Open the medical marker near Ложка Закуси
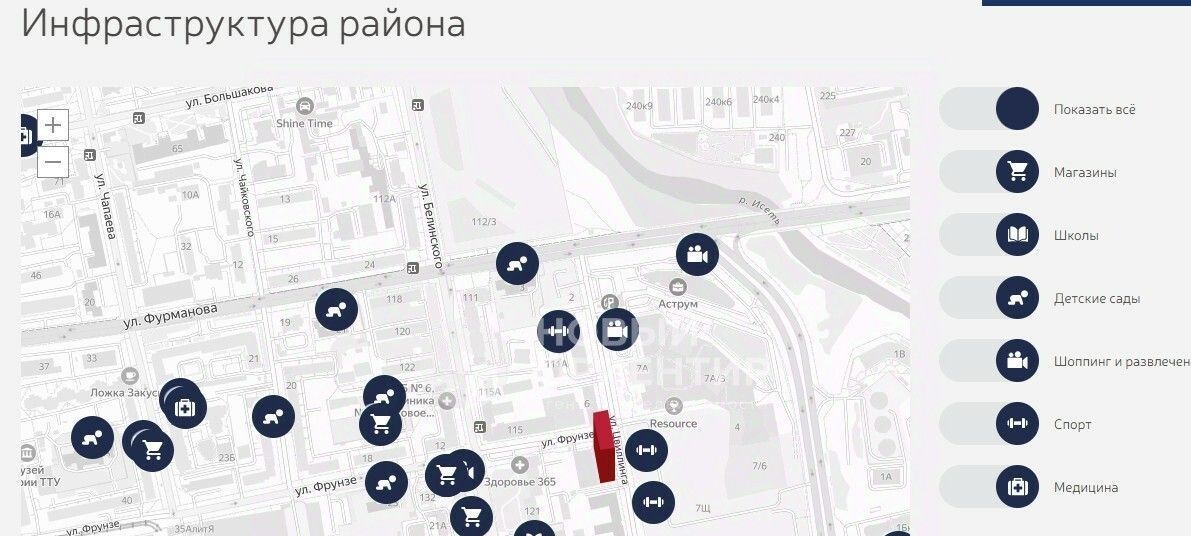The height and width of the screenshot is (536, 1191). click(184, 407)
